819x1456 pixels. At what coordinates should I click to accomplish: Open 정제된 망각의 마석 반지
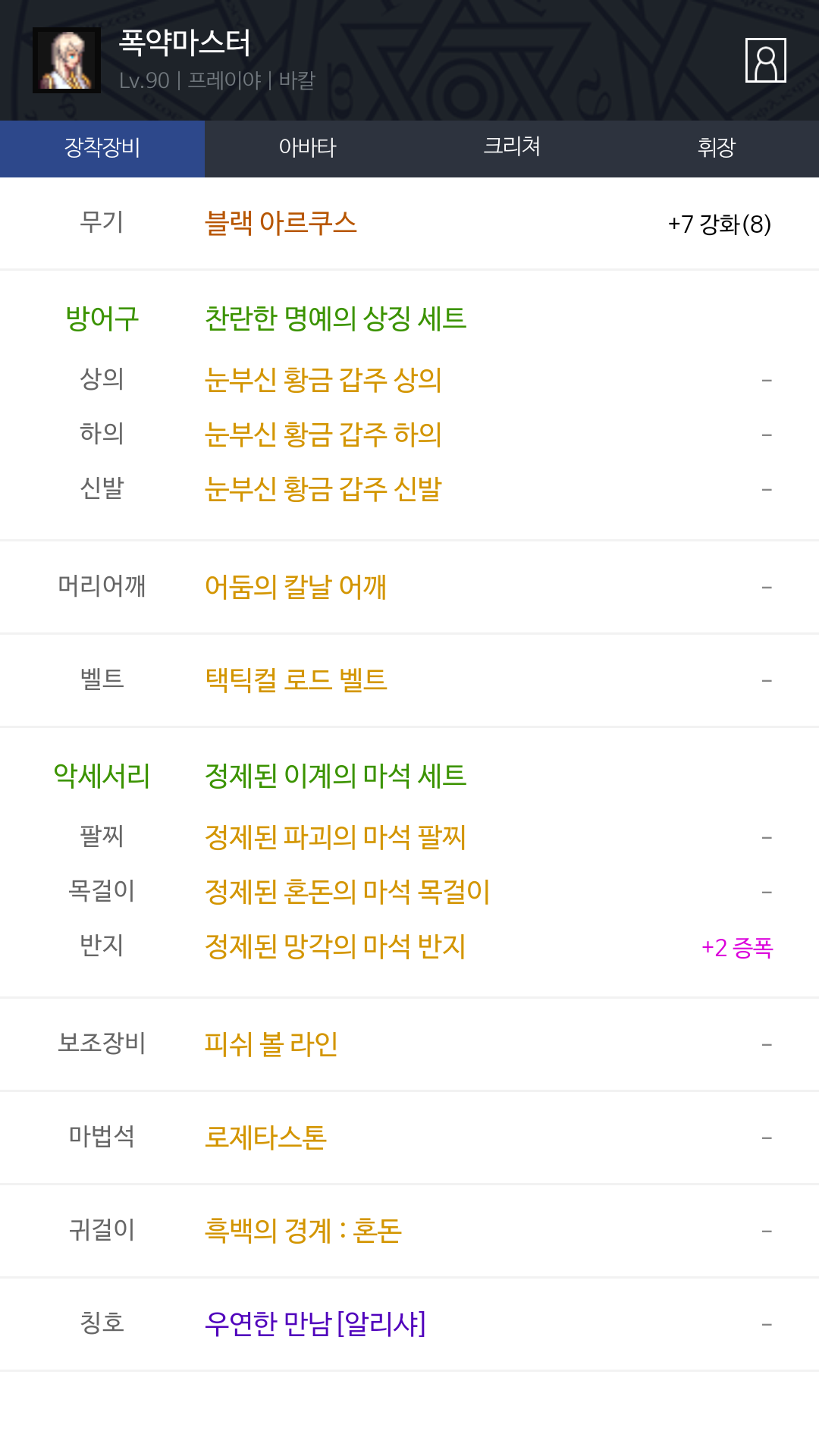(x=335, y=946)
